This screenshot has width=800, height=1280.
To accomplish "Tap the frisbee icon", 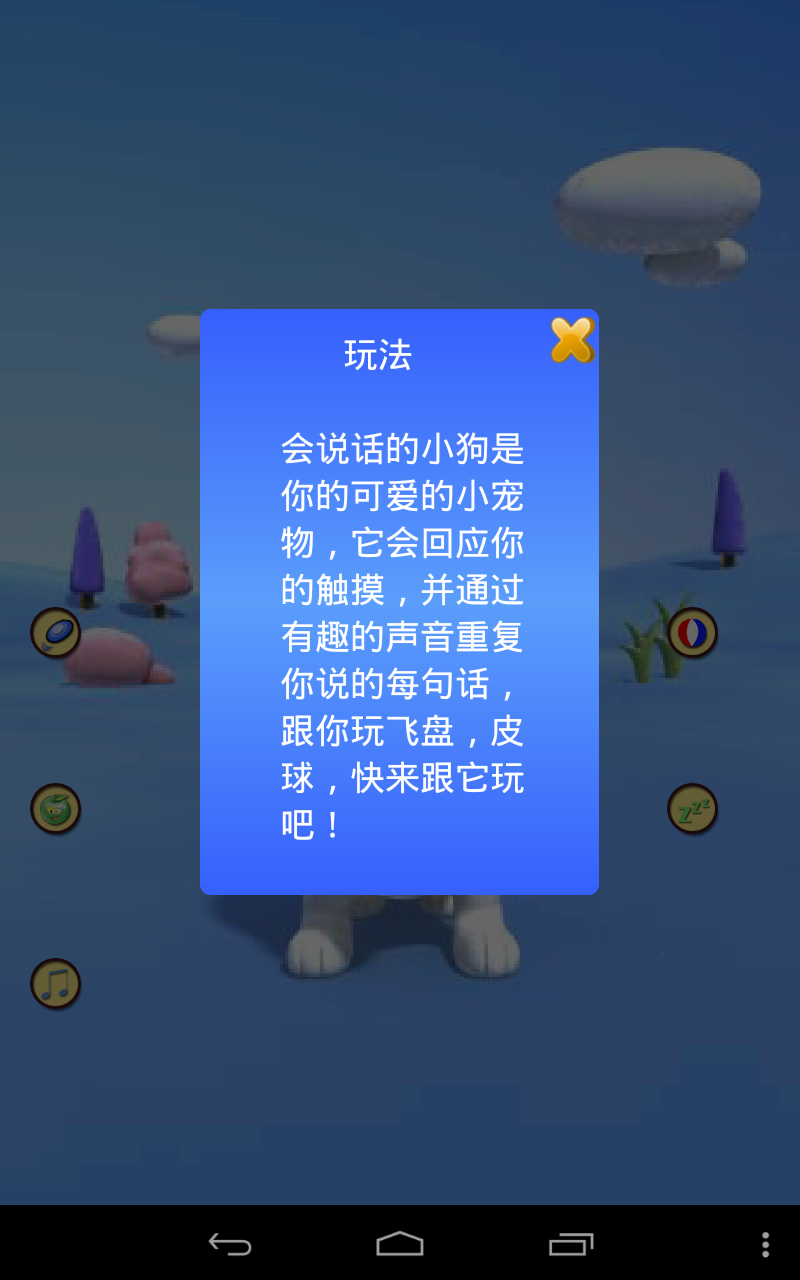I will point(56,633).
